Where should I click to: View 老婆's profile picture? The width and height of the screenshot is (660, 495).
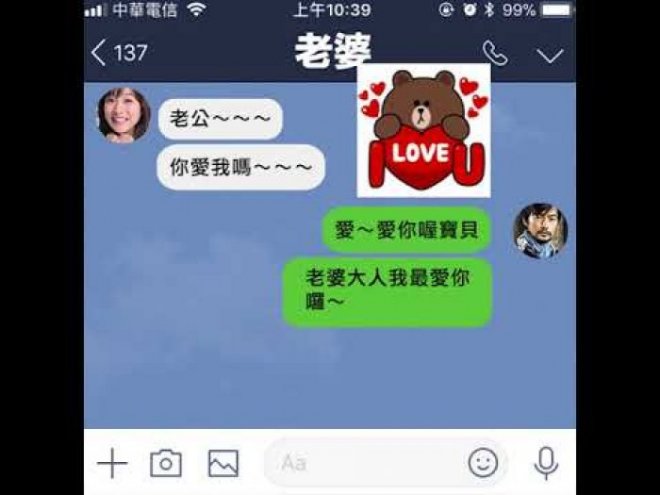pyautogui.click(x=123, y=116)
